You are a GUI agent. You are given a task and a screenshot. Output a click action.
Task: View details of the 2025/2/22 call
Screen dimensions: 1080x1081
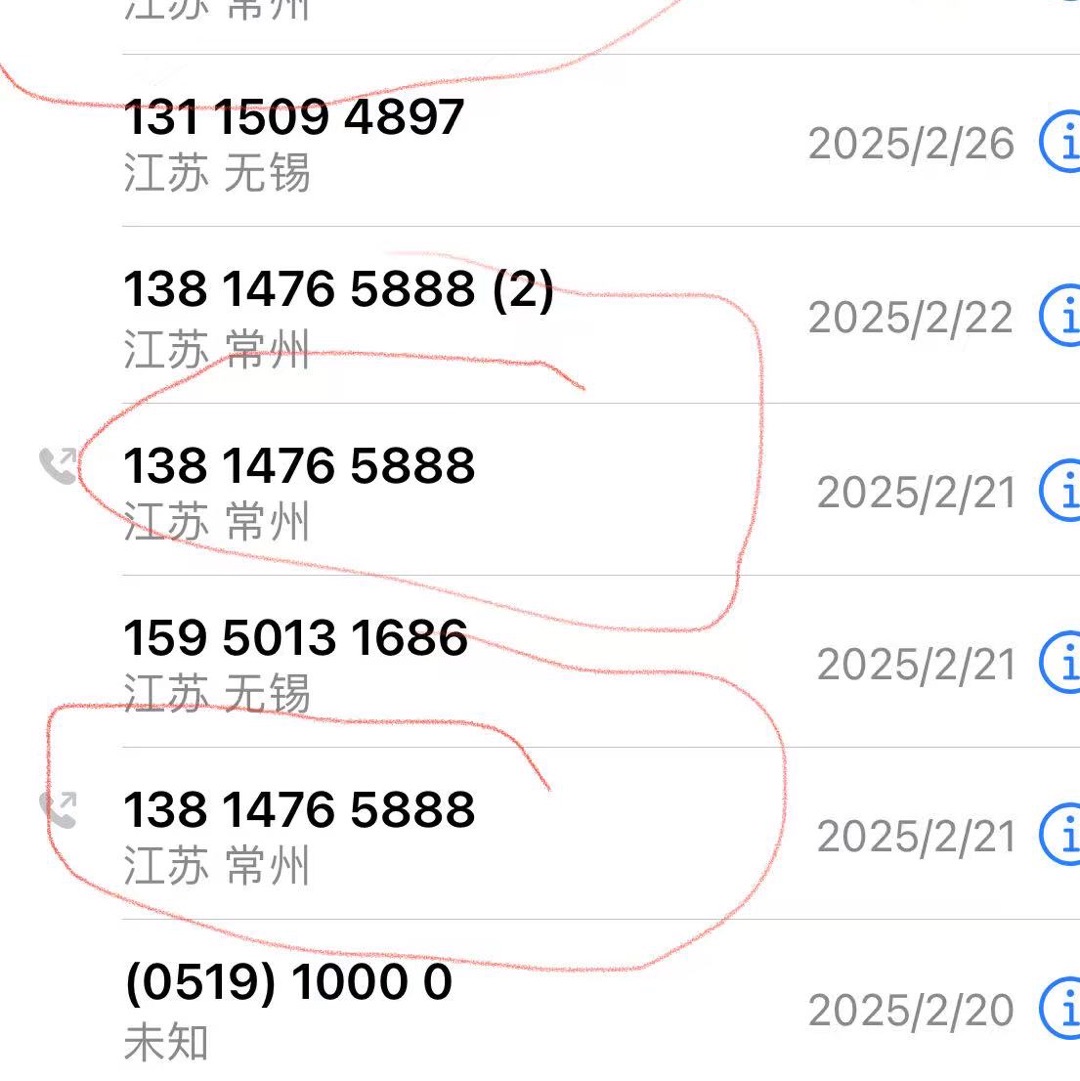tap(1062, 317)
